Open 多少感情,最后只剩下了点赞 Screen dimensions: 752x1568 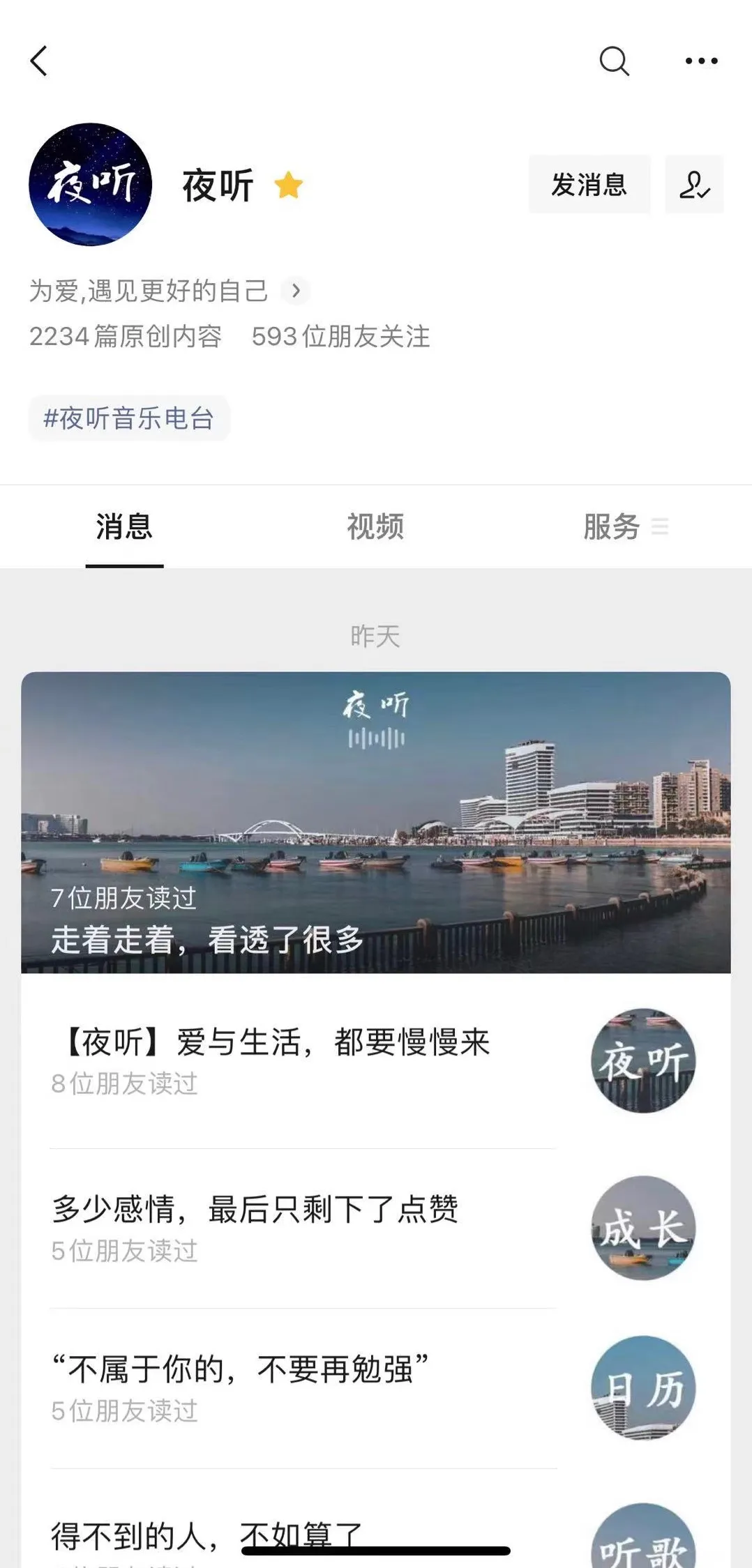(x=255, y=1210)
